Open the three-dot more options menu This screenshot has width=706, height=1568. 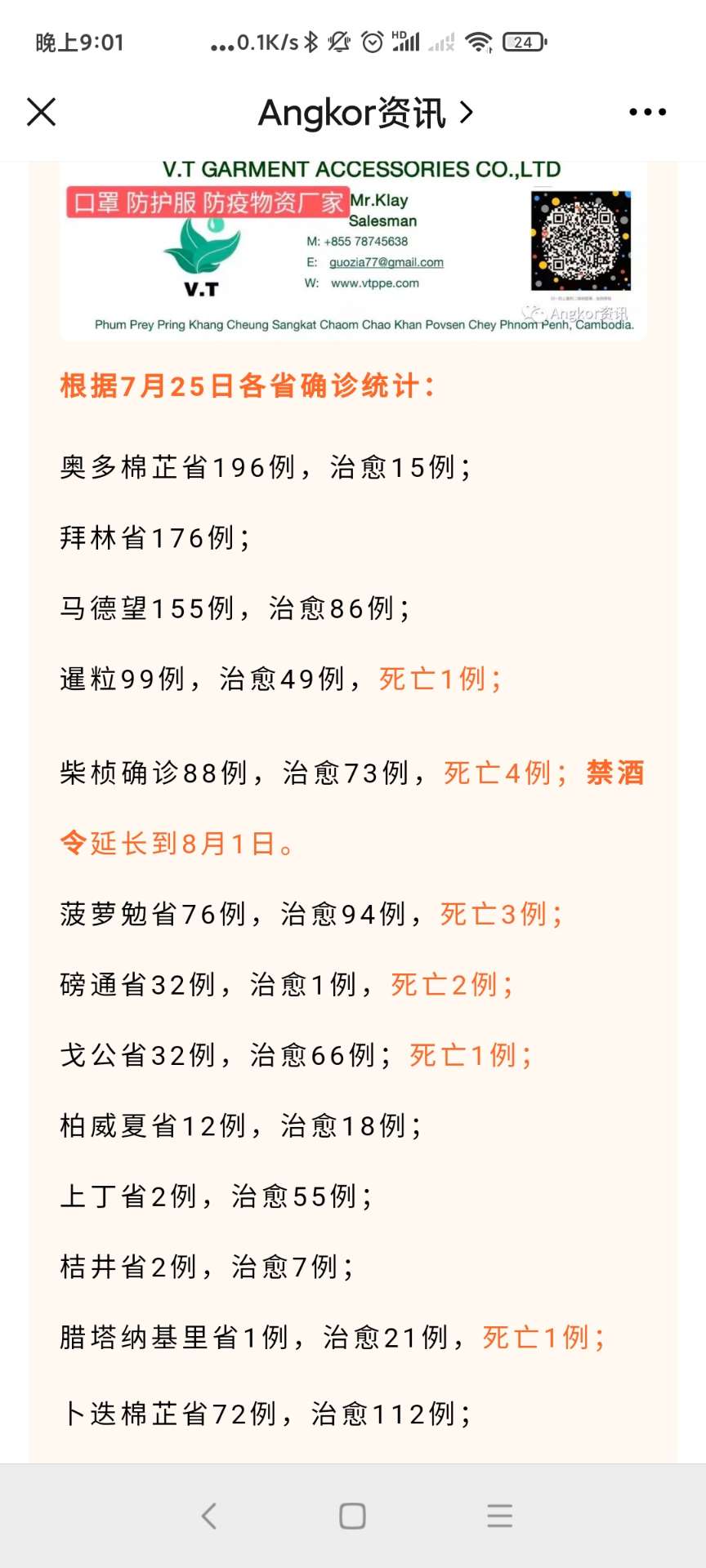[647, 112]
